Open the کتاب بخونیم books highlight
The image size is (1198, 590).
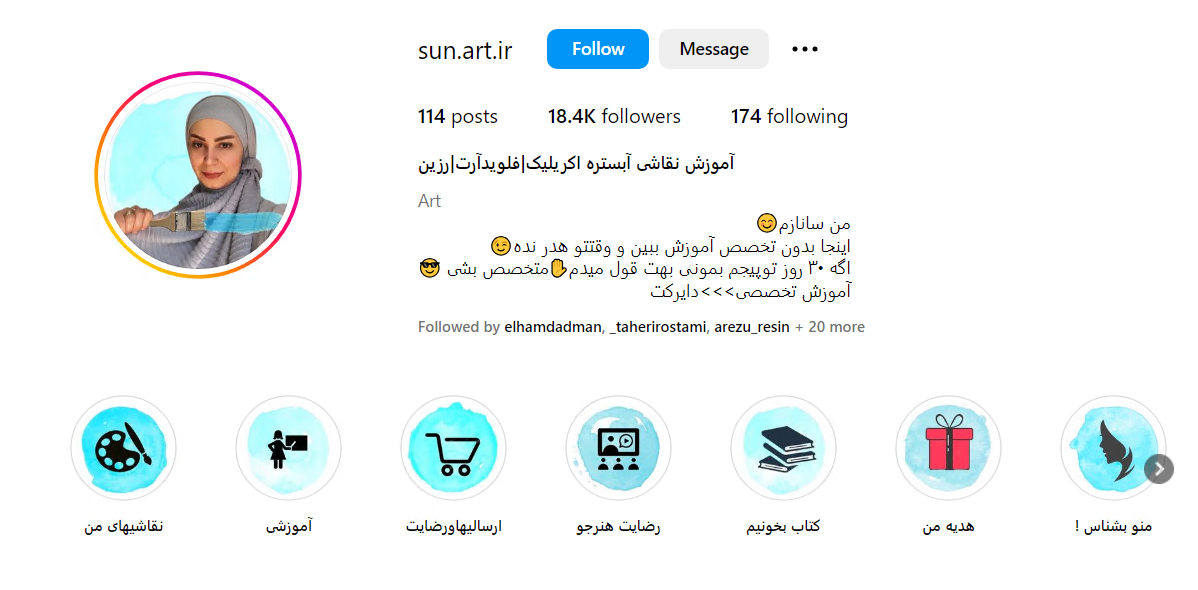(x=783, y=448)
